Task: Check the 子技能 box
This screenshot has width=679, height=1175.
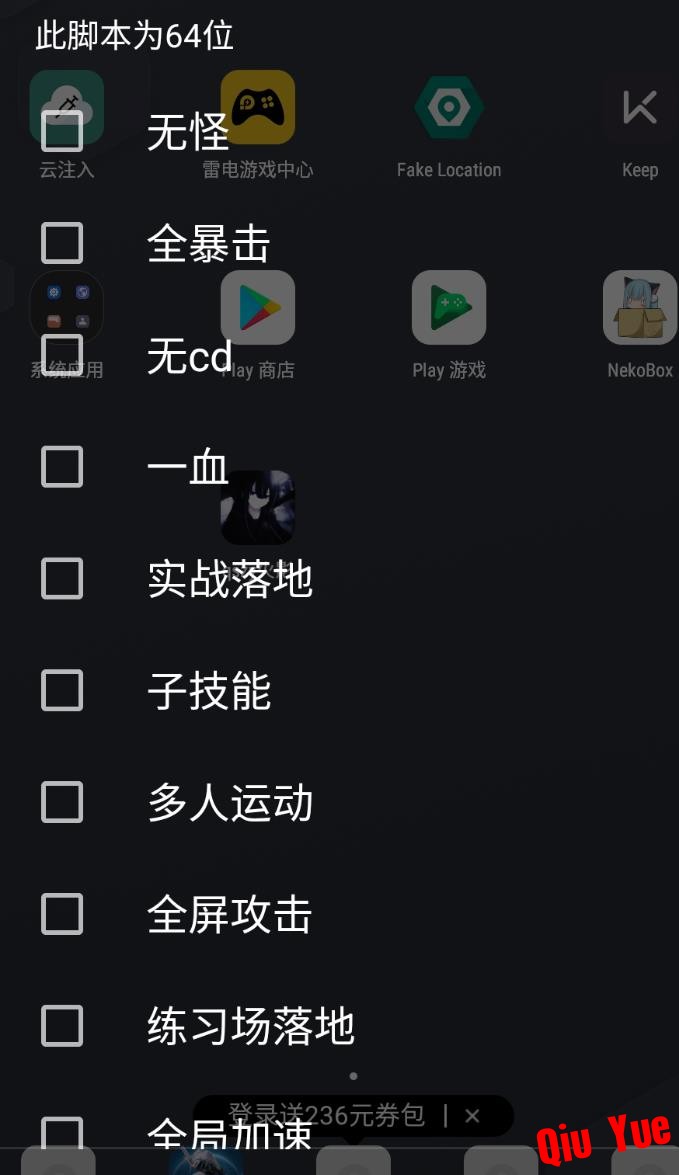Action: coord(62,691)
